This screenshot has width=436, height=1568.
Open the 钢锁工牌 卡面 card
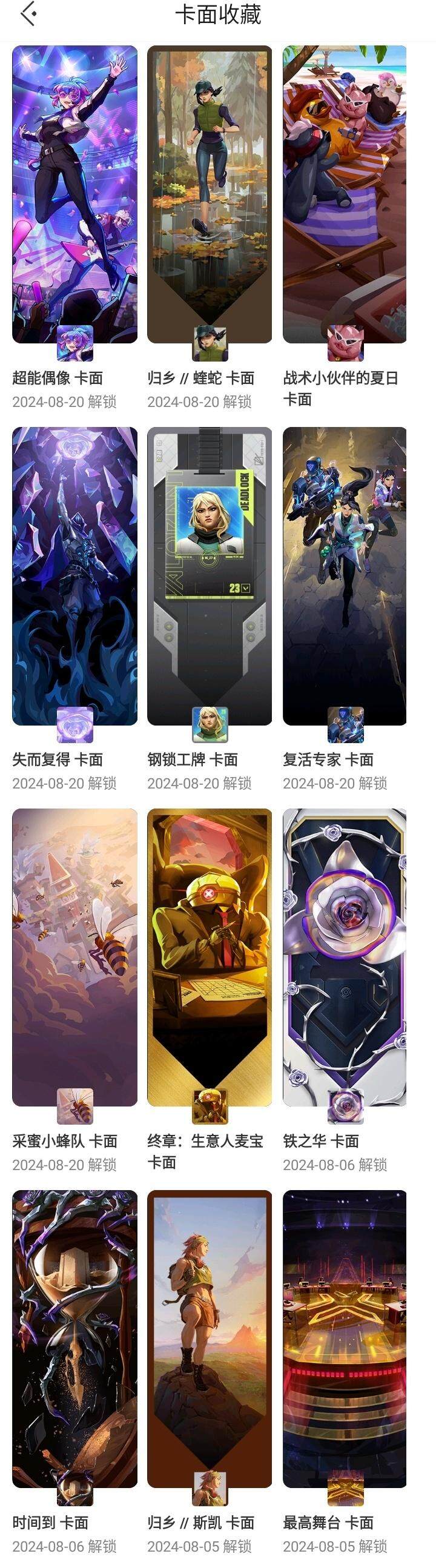[x=210, y=576]
